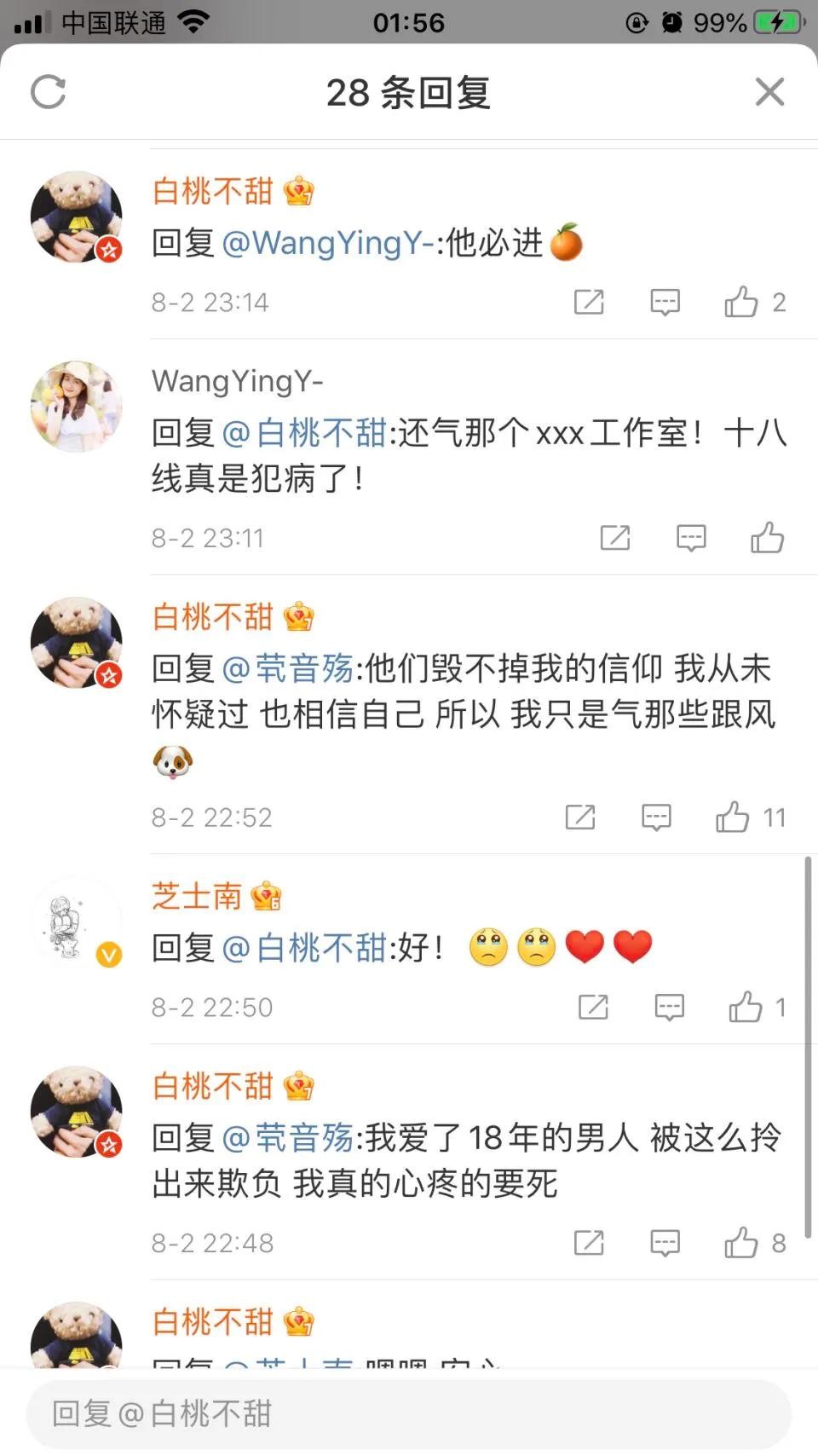The image size is (818, 1456).
Task: Open the @WangYingY- mention link
Action: click(328, 243)
